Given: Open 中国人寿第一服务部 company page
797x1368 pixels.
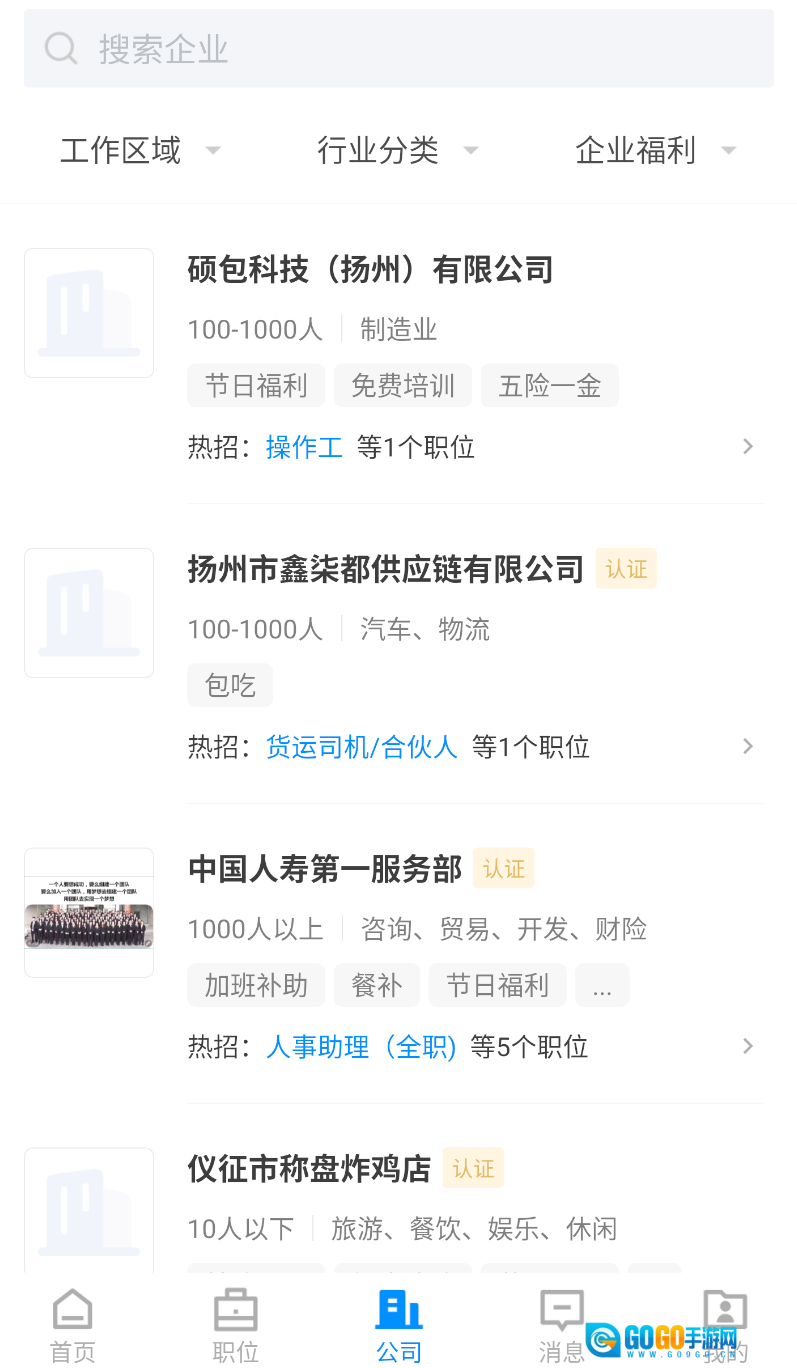Looking at the screenshot, I should point(325,870).
